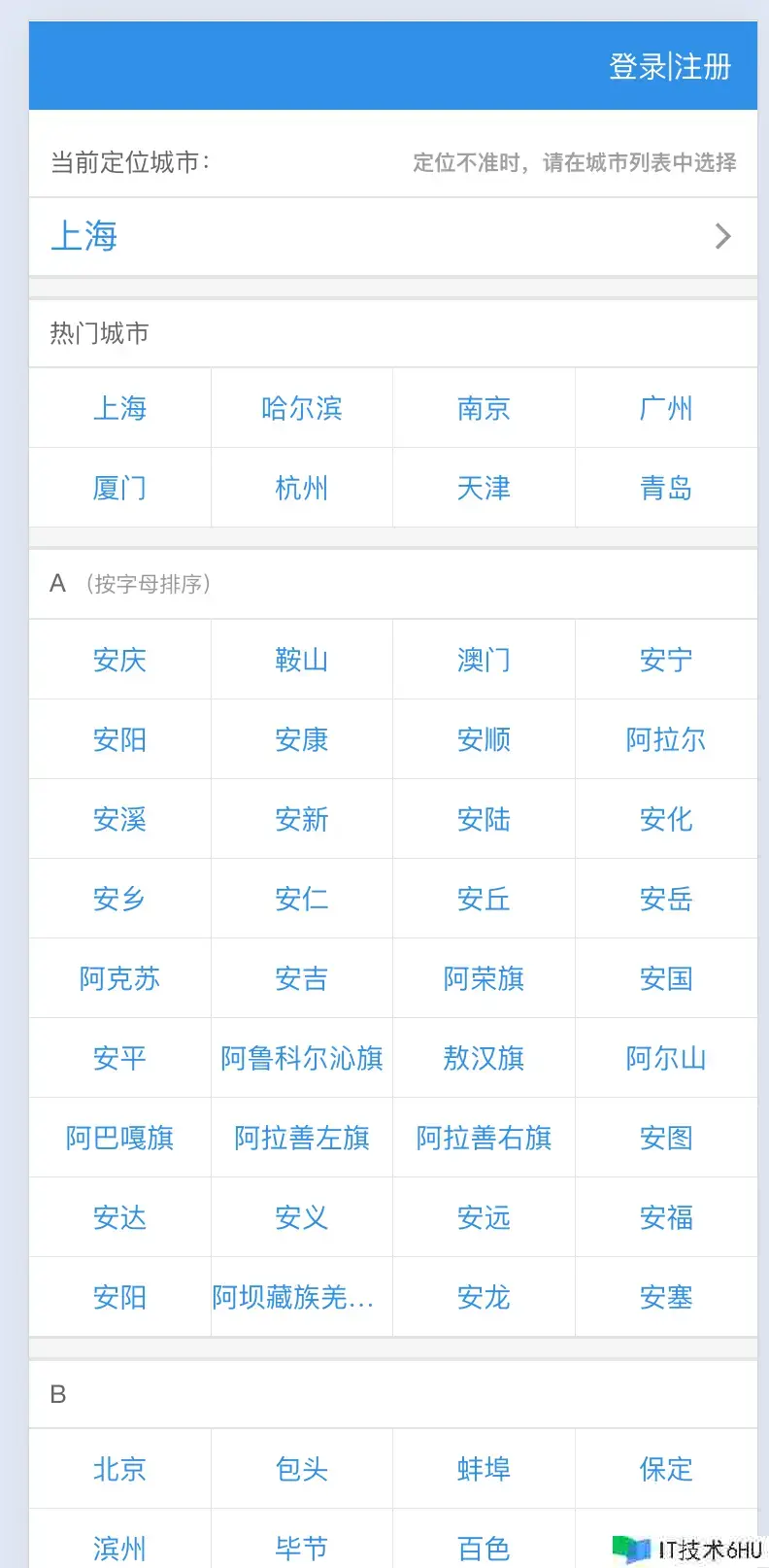Choose 南京 in hot cities

[484, 408]
